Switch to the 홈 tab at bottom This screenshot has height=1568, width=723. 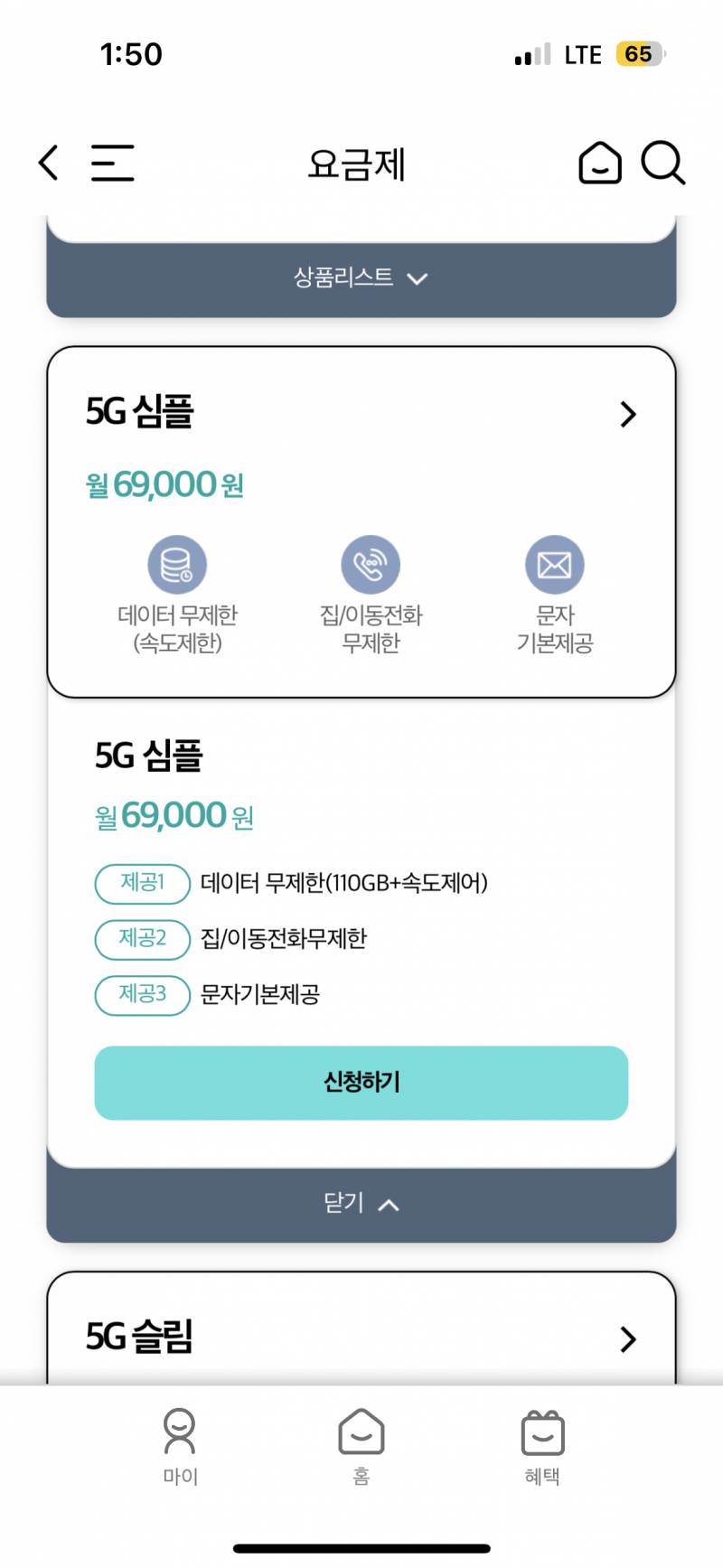tap(361, 1434)
